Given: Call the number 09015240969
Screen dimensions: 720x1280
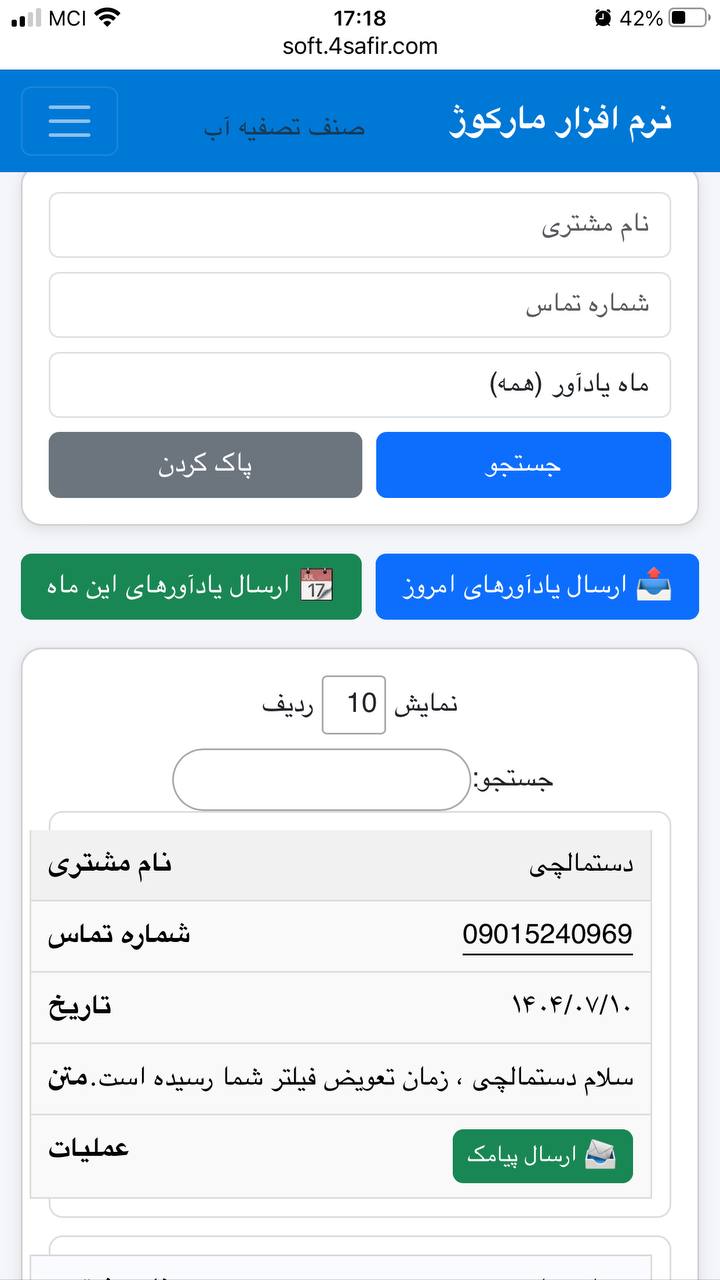Looking at the screenshot, I should click(547, 935).
